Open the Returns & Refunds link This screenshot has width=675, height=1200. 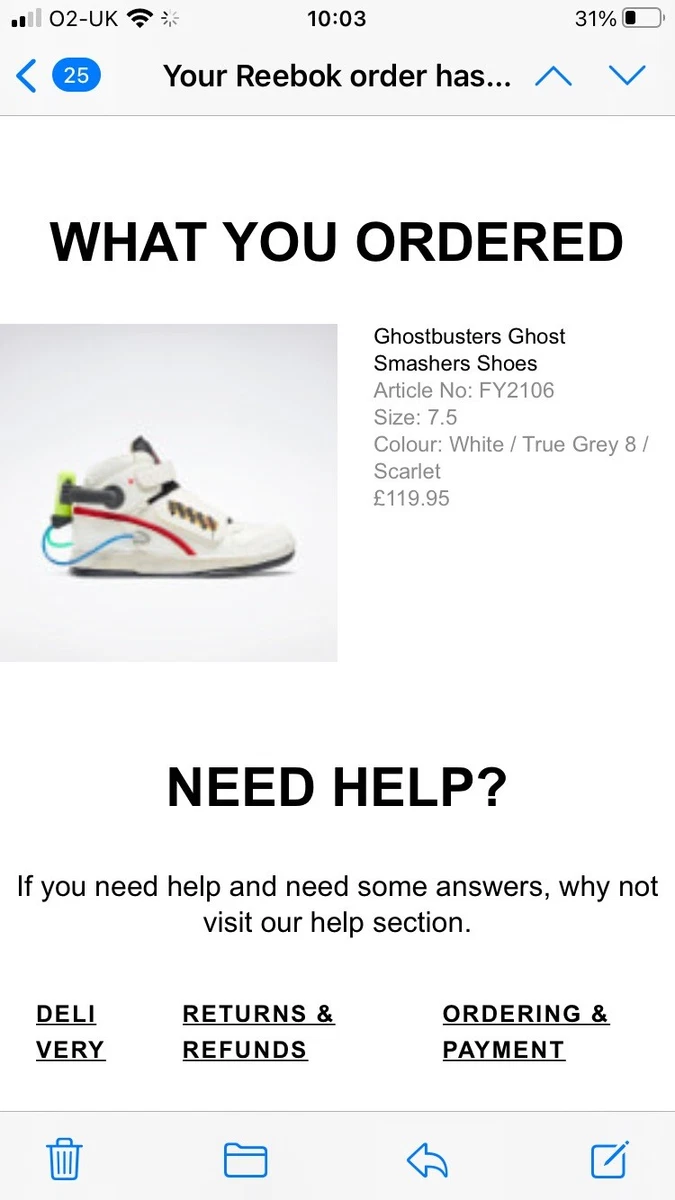click(258, 1032)
